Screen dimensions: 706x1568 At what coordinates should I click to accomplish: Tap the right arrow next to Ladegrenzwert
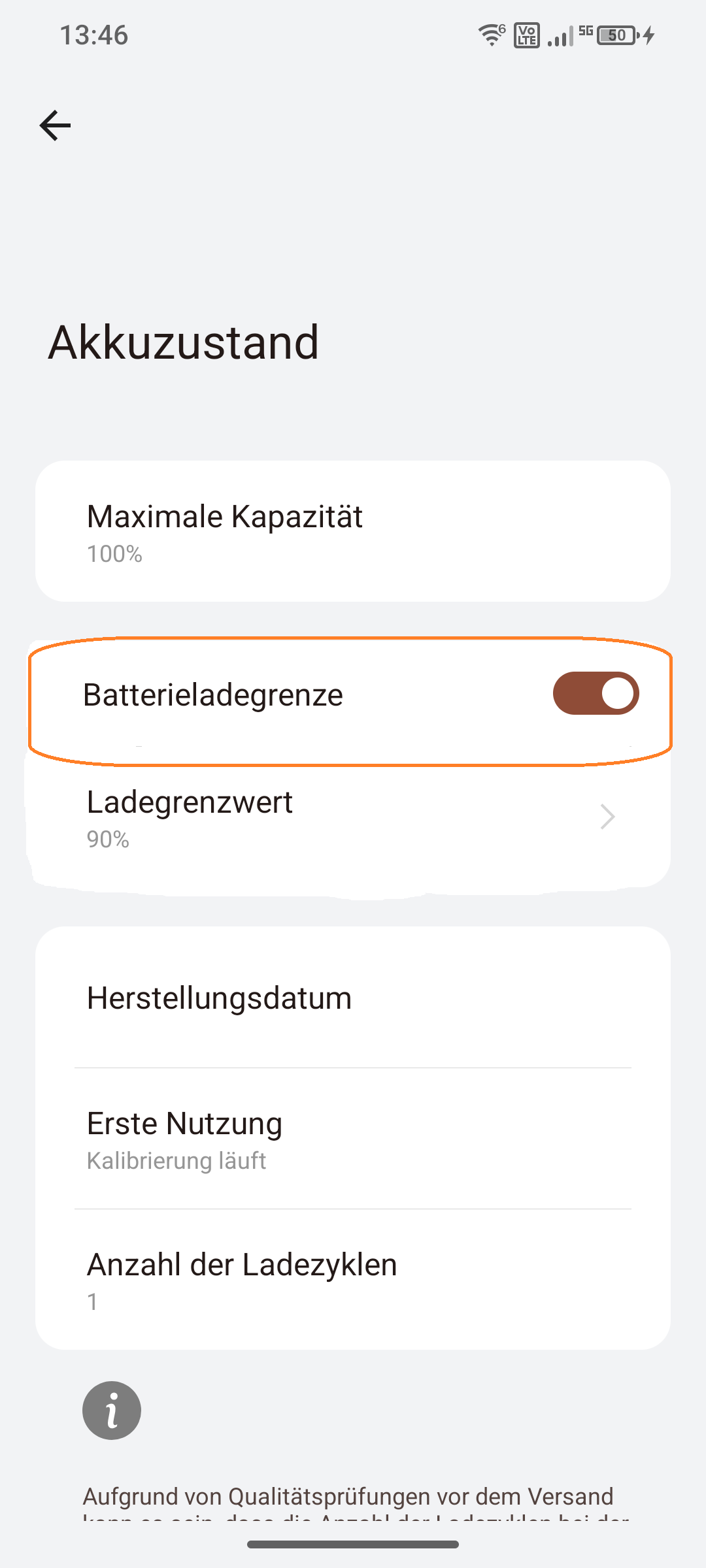pyautogui.click(x=607, y=817)
